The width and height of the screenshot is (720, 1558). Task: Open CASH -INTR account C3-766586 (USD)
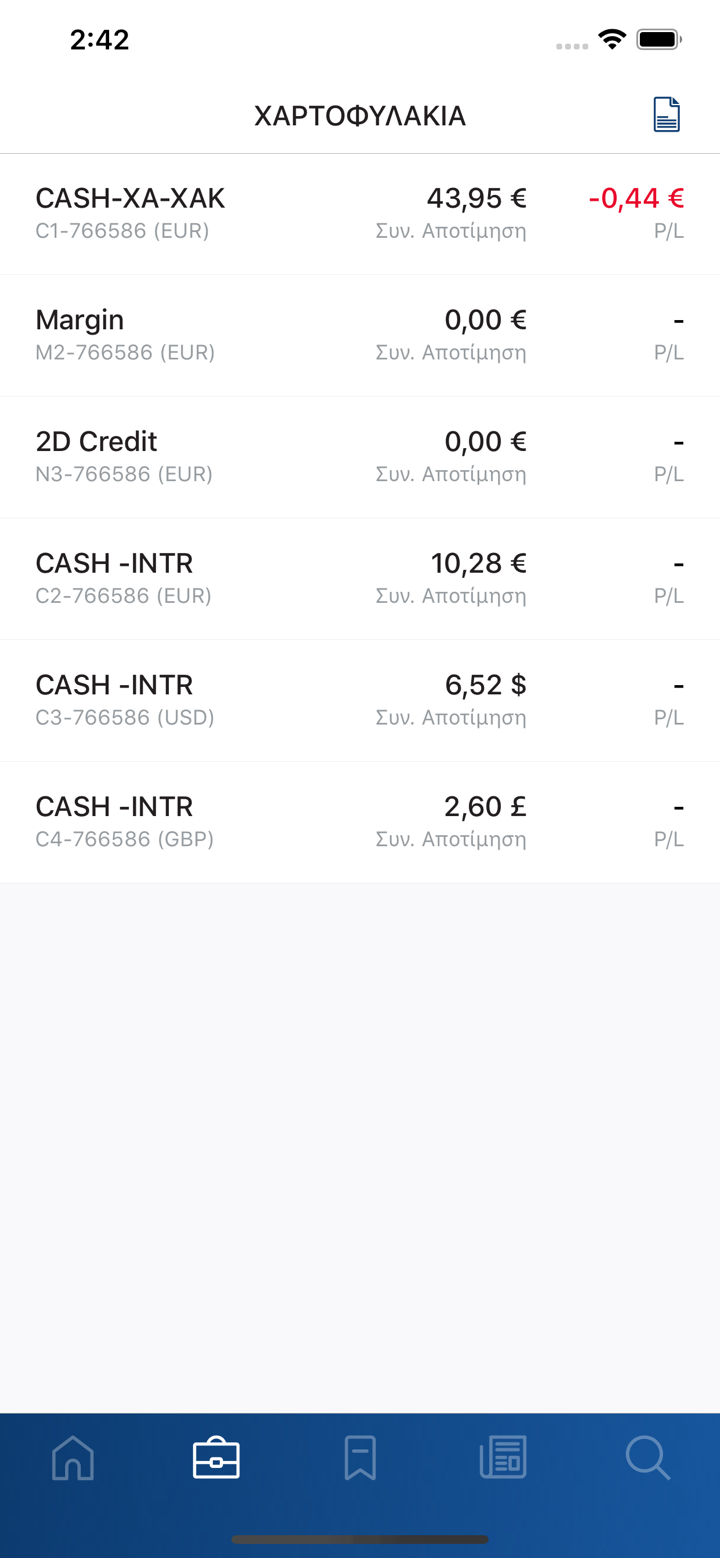(x=360, y=700)
